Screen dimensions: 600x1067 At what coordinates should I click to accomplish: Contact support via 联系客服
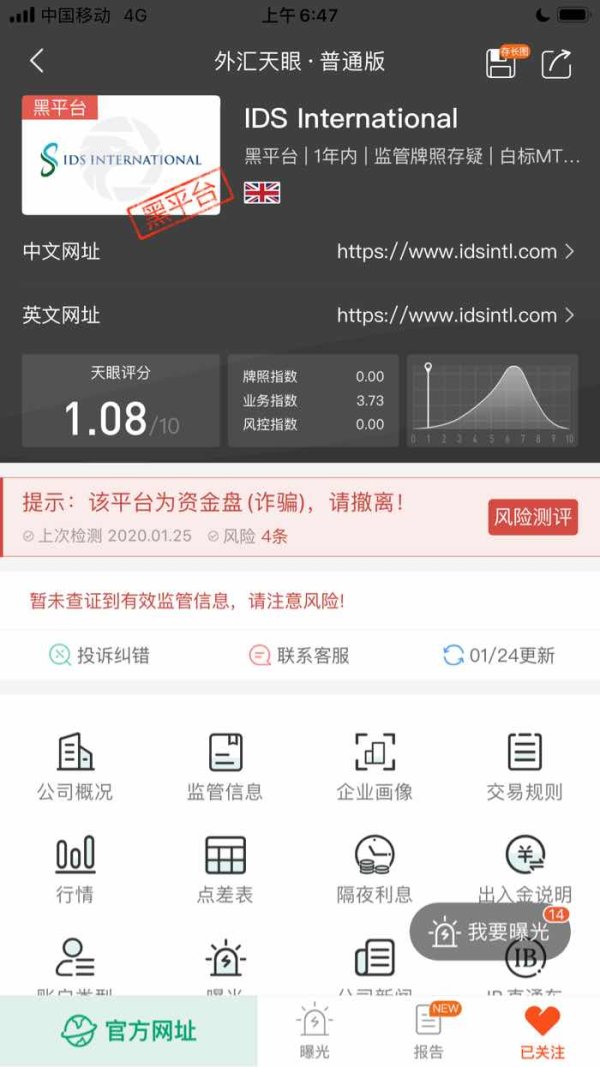(299, 655)
